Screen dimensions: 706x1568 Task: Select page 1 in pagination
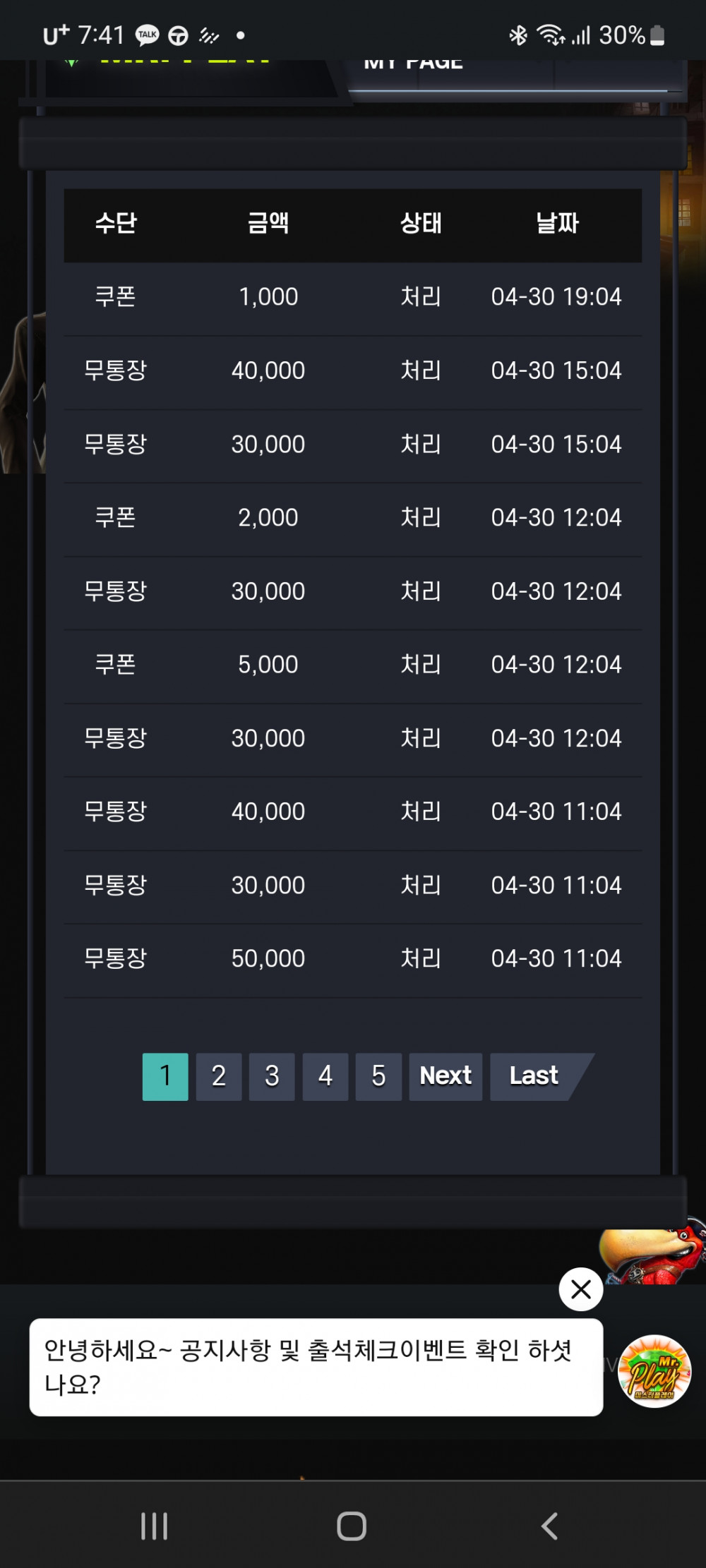[165, 1076]
